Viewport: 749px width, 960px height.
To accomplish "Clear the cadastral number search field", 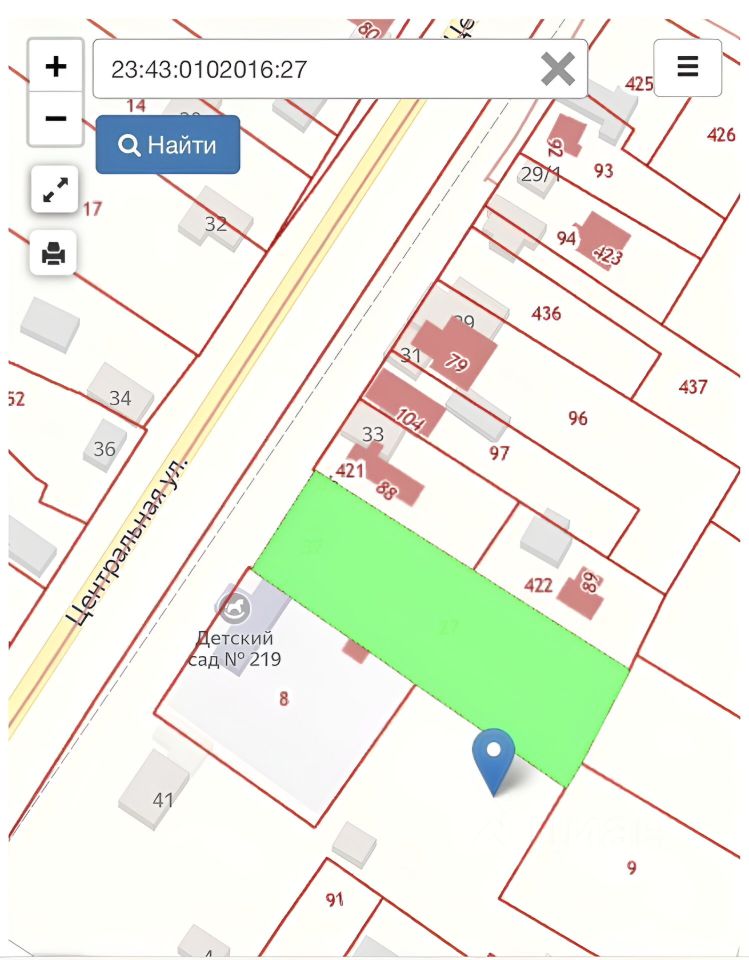I will pyautogui.click(x=557, y=69).
